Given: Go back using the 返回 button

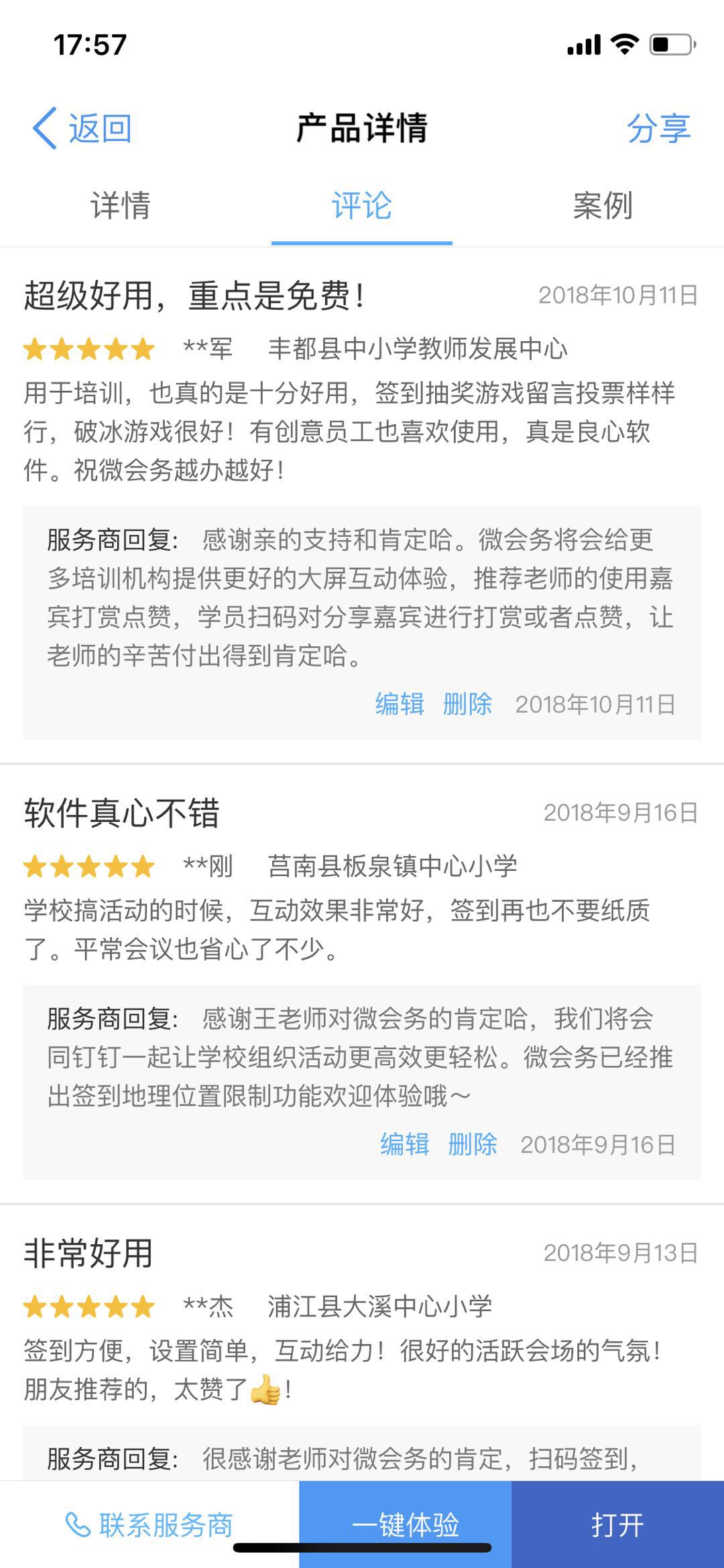Looking at the screenshot, I should [x=82, y=128].
